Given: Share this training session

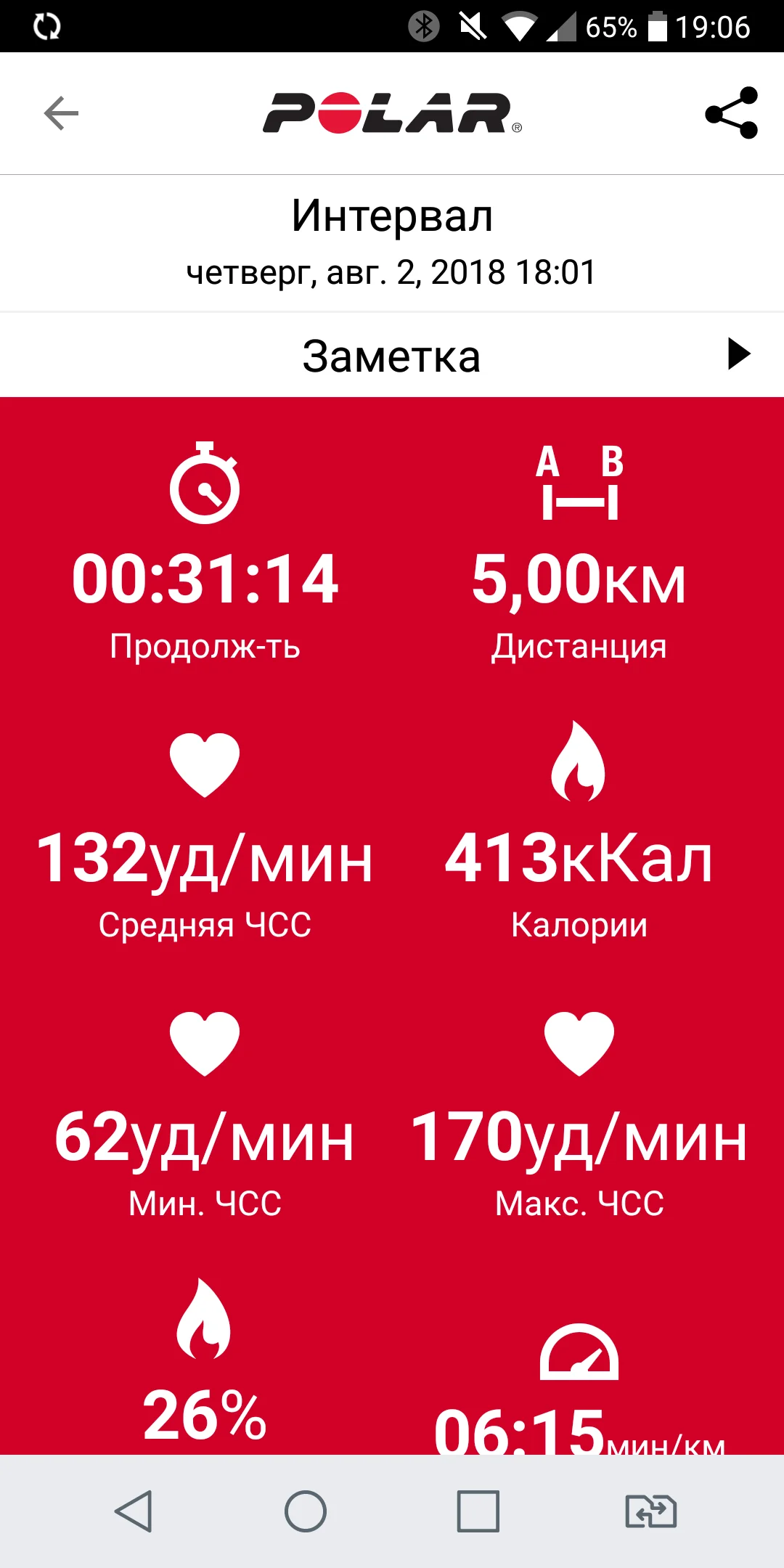Looking at the screenshot, I should [x=731, y=113].
